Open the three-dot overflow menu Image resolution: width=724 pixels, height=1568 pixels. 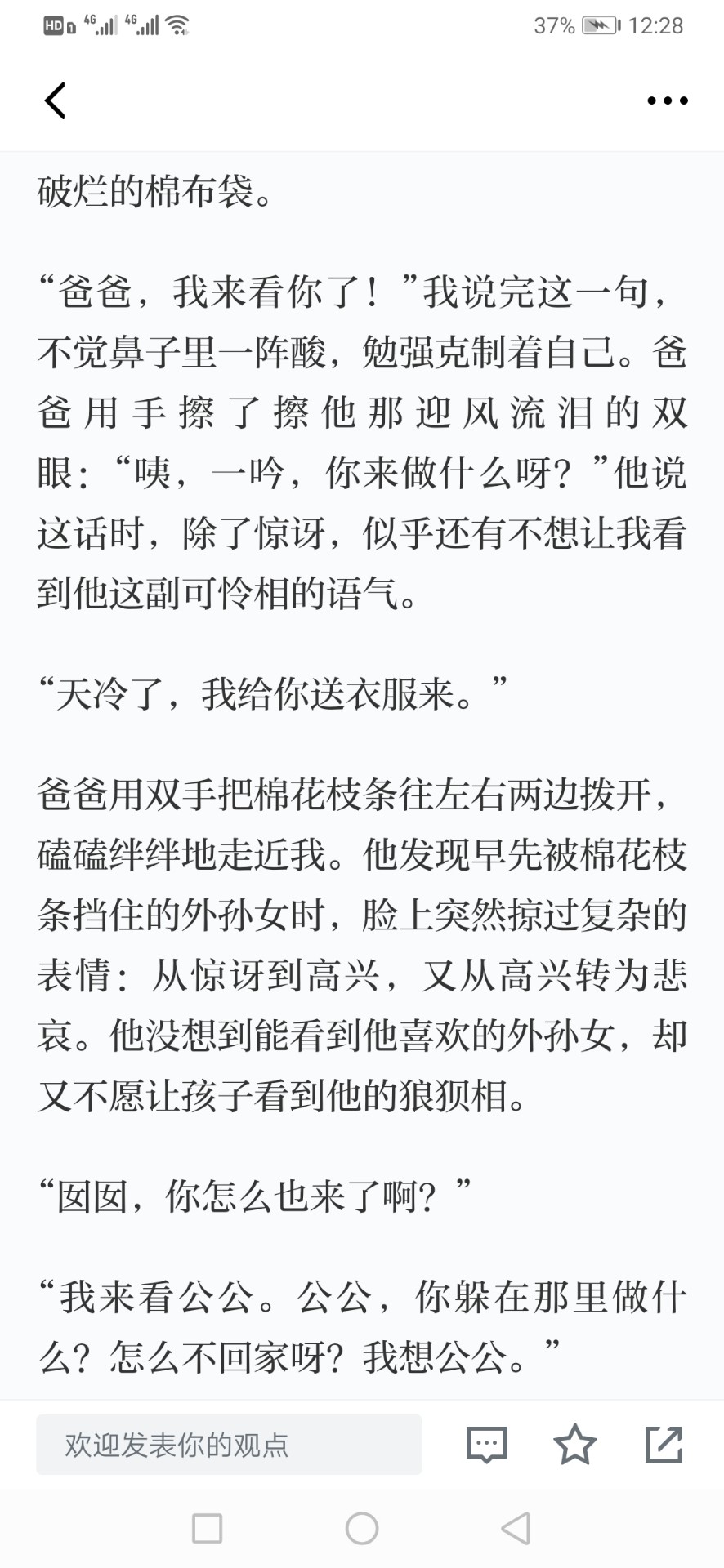click(667, 100)
